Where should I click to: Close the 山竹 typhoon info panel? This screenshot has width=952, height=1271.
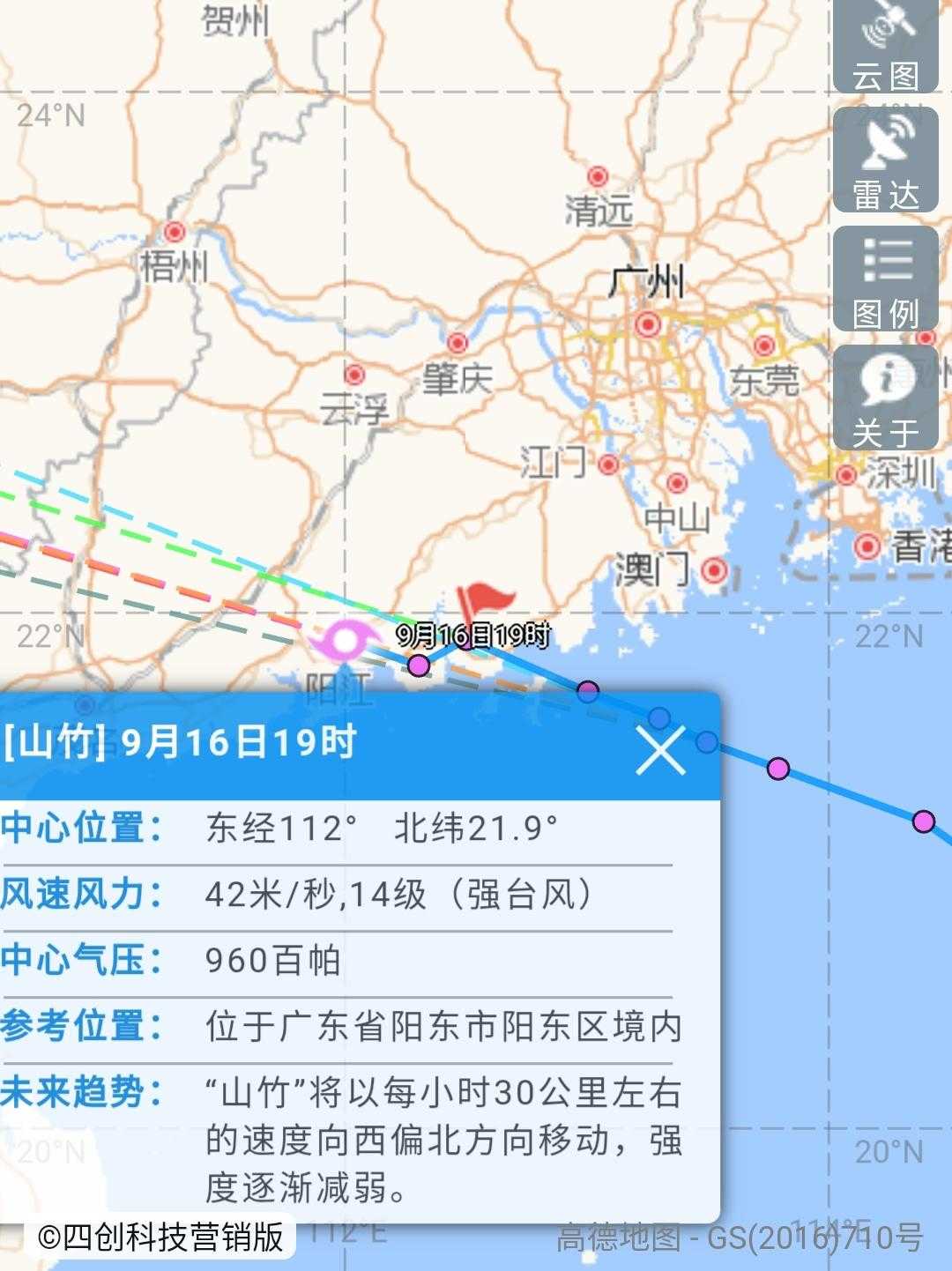(x=660, y=751)
